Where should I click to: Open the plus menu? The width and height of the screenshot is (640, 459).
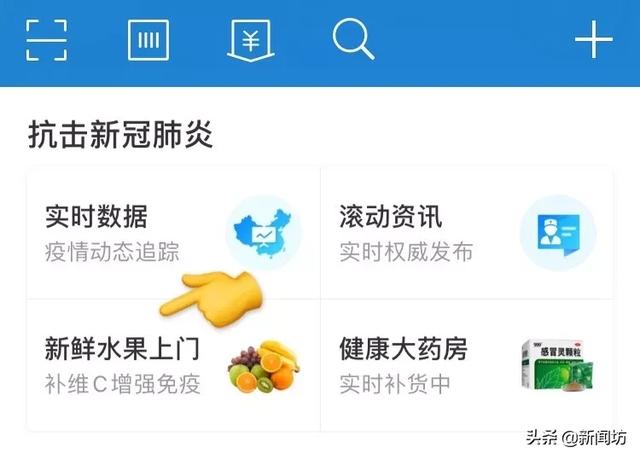[593, 40]
